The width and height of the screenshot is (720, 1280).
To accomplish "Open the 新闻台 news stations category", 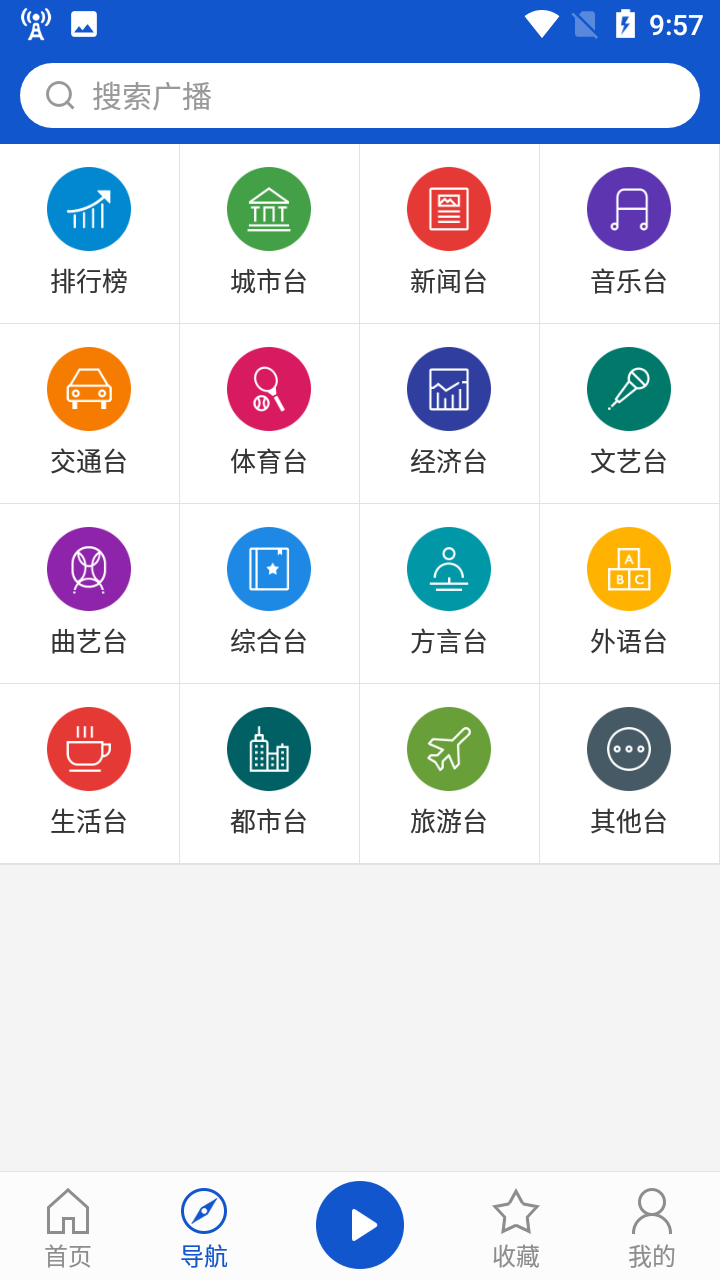I will [x=449, y=232].
